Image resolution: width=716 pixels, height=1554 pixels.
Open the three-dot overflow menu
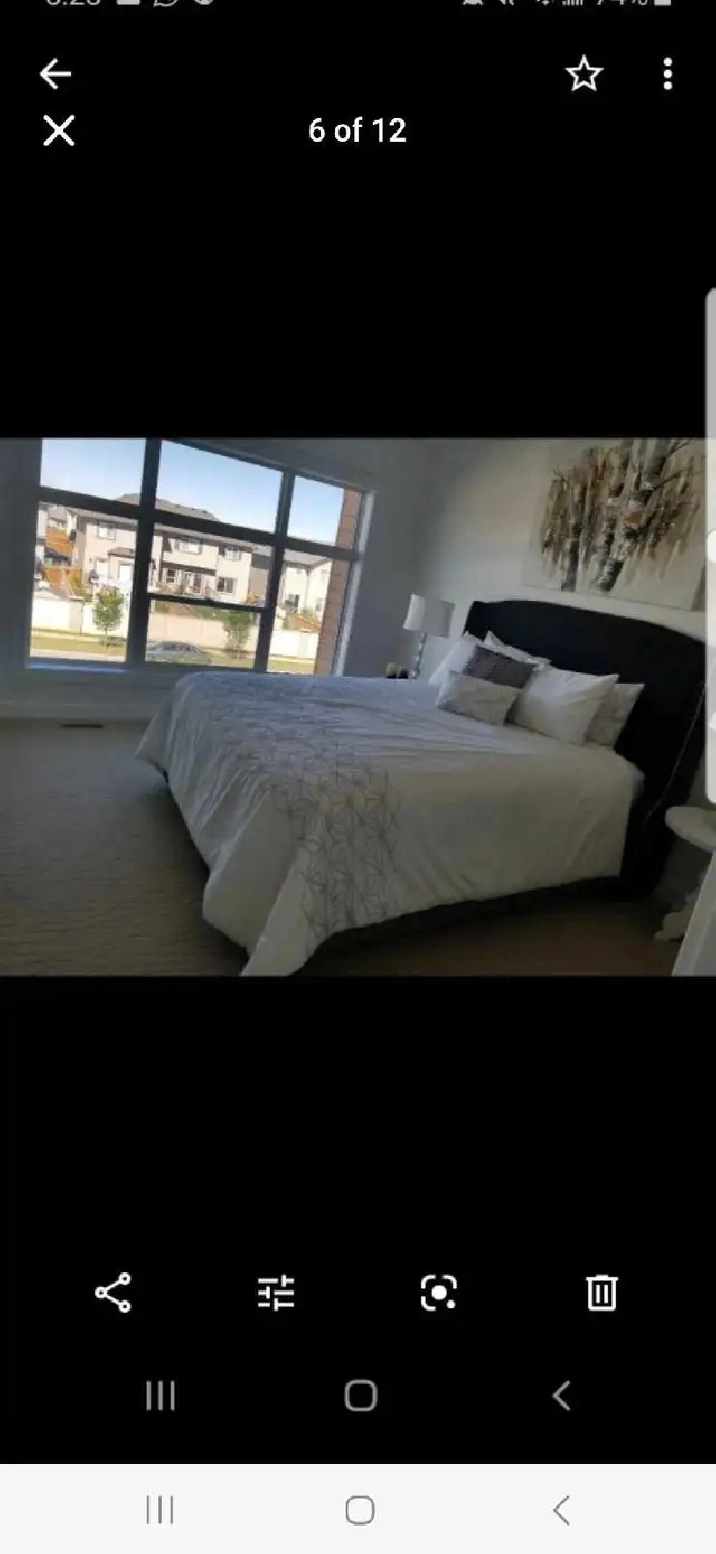point(667,73)
